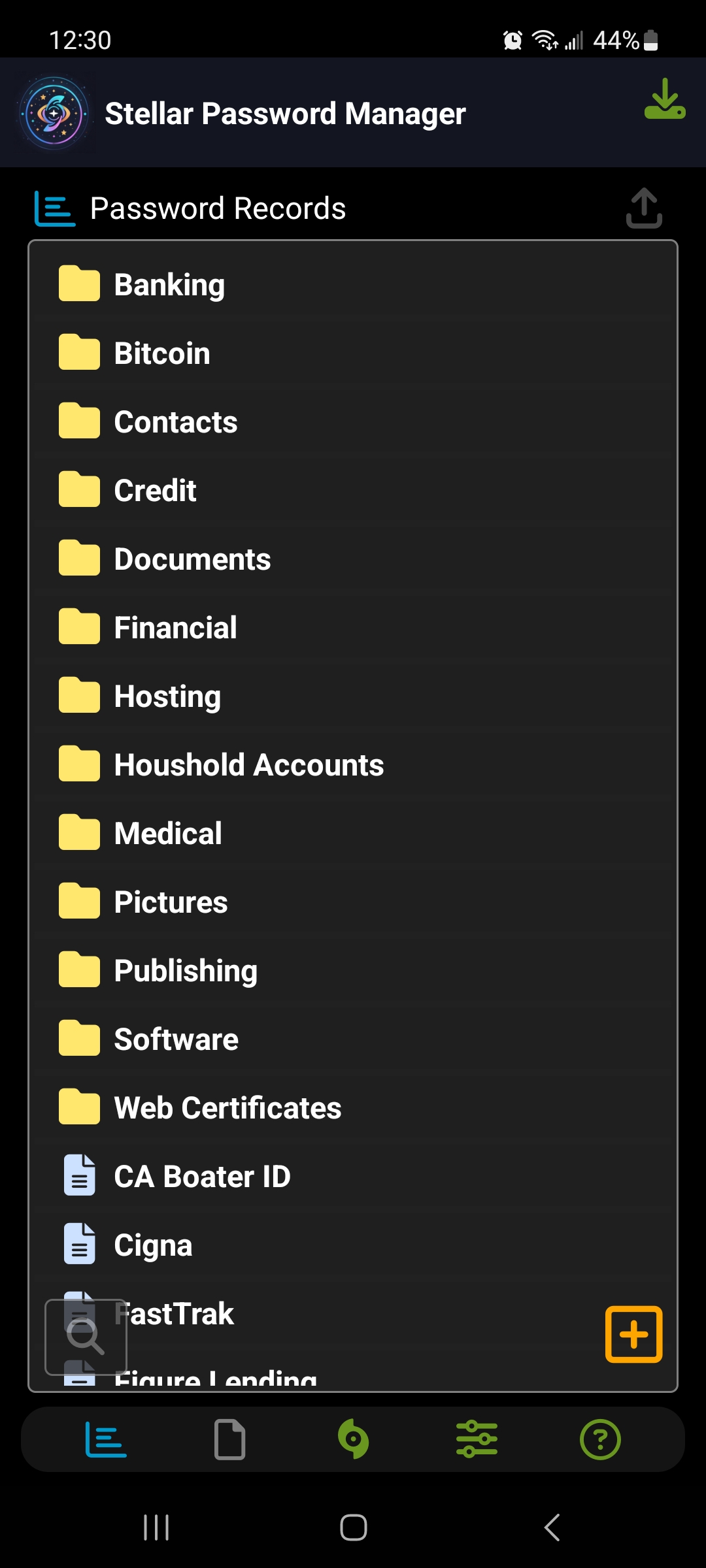The image size is (706, 1568).
Task: Open help with the question mark icon
Action: (600, 1438)
